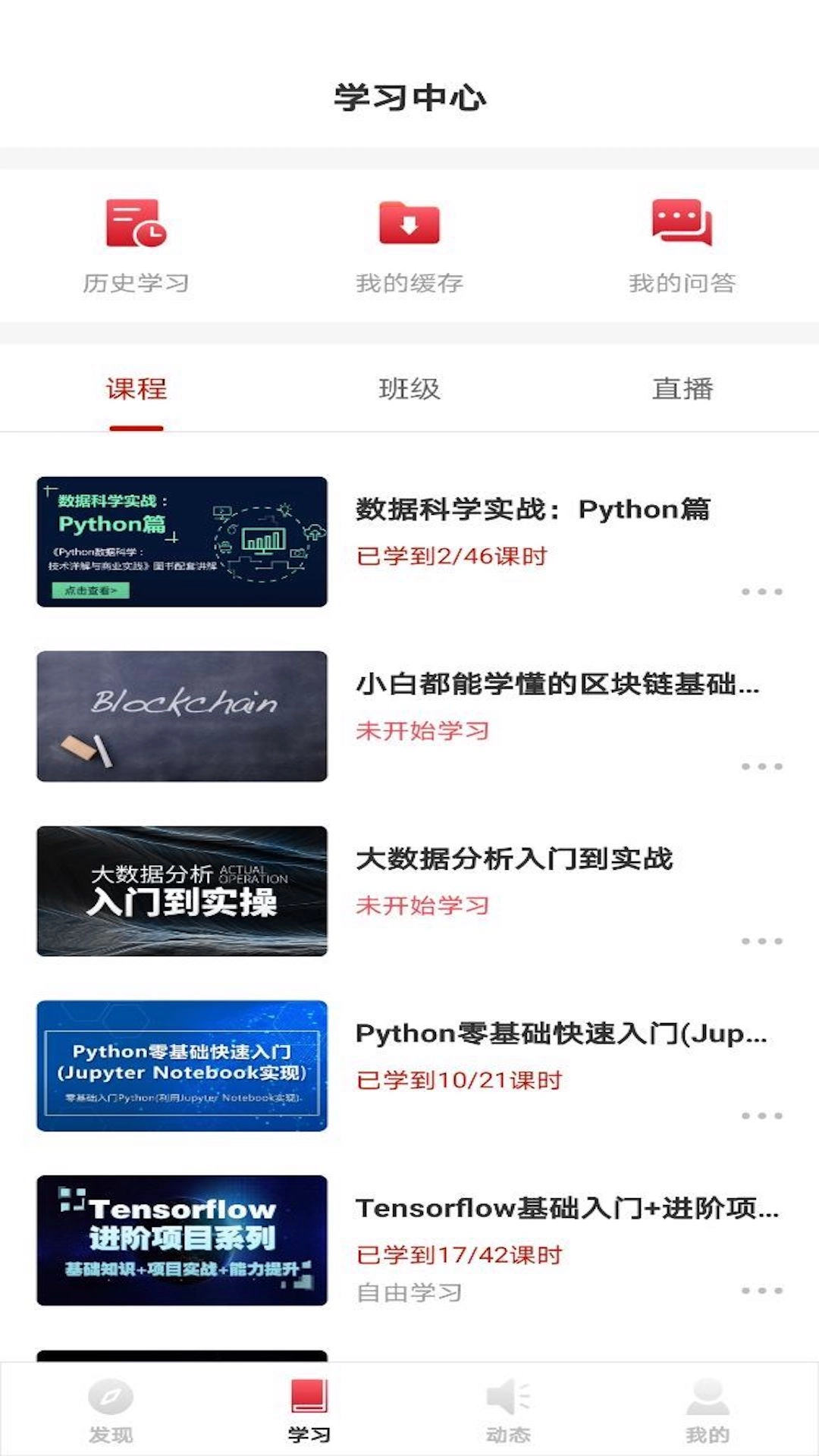
Task: Open more options for Python零基础快速入门
Action: (761, 1116)
